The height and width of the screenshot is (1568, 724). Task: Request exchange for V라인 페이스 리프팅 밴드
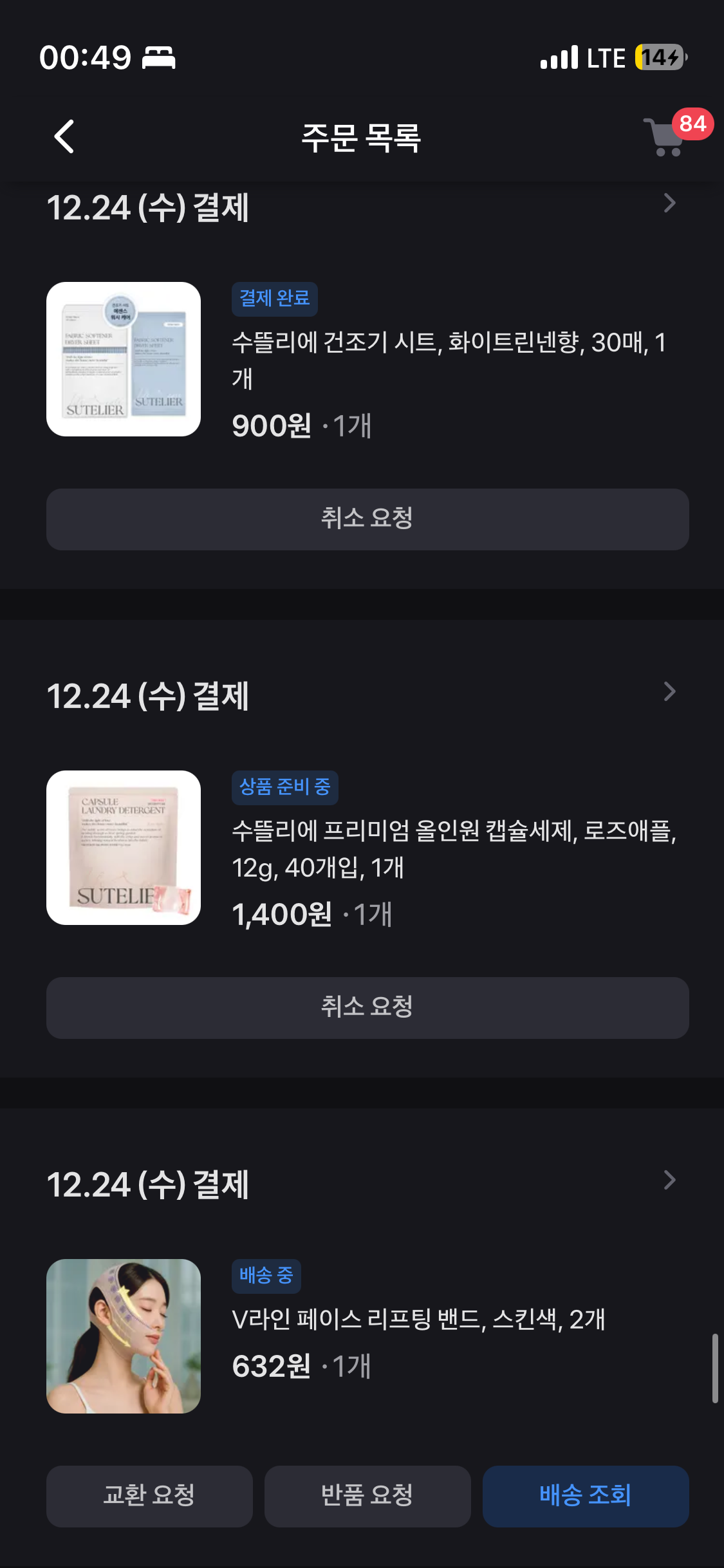click(x=149, y=1496)
